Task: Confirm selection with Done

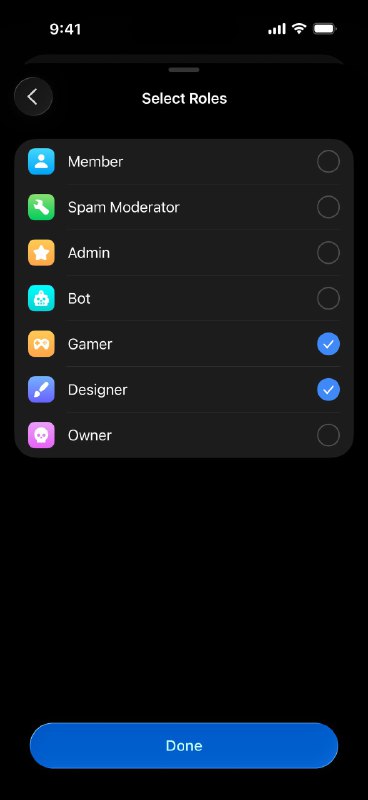Action: [x=184, y=745]
